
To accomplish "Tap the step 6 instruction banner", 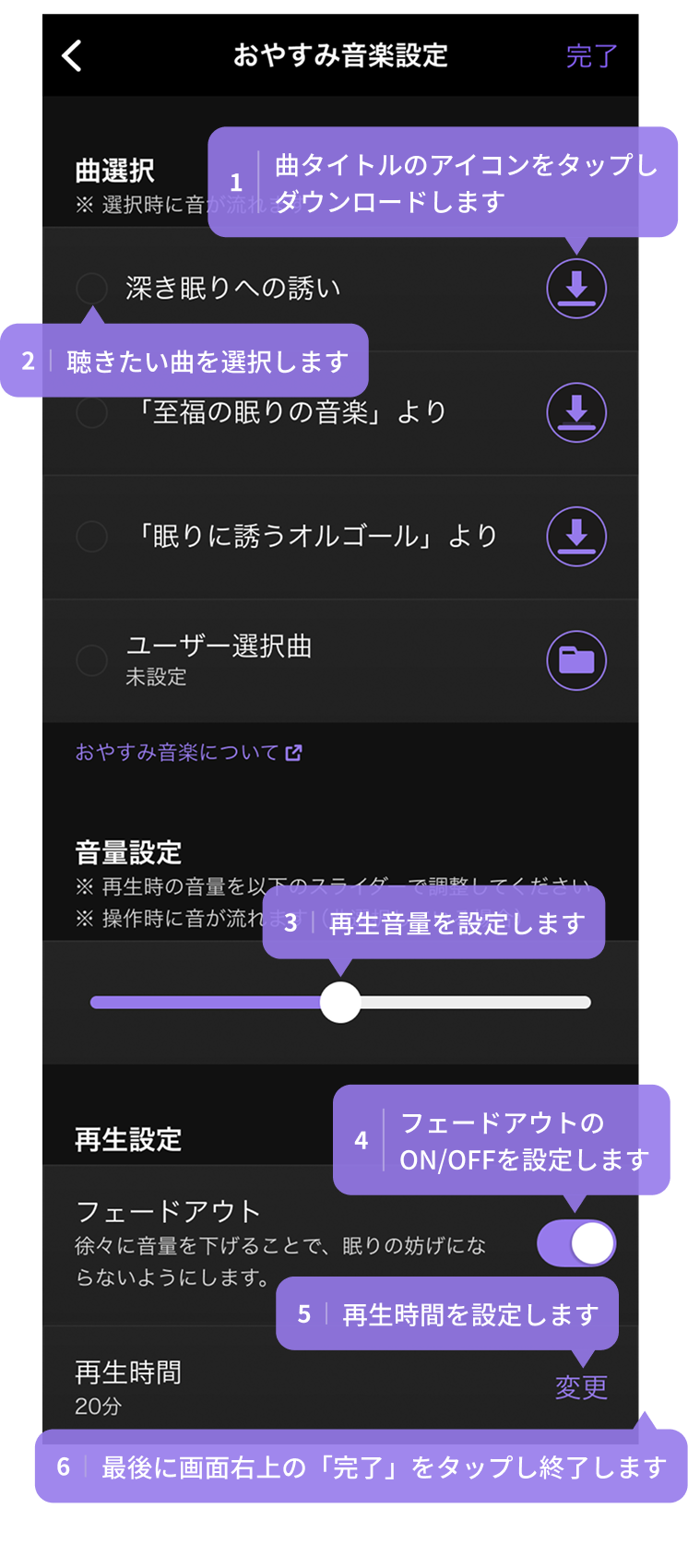I will point(344,1460).
